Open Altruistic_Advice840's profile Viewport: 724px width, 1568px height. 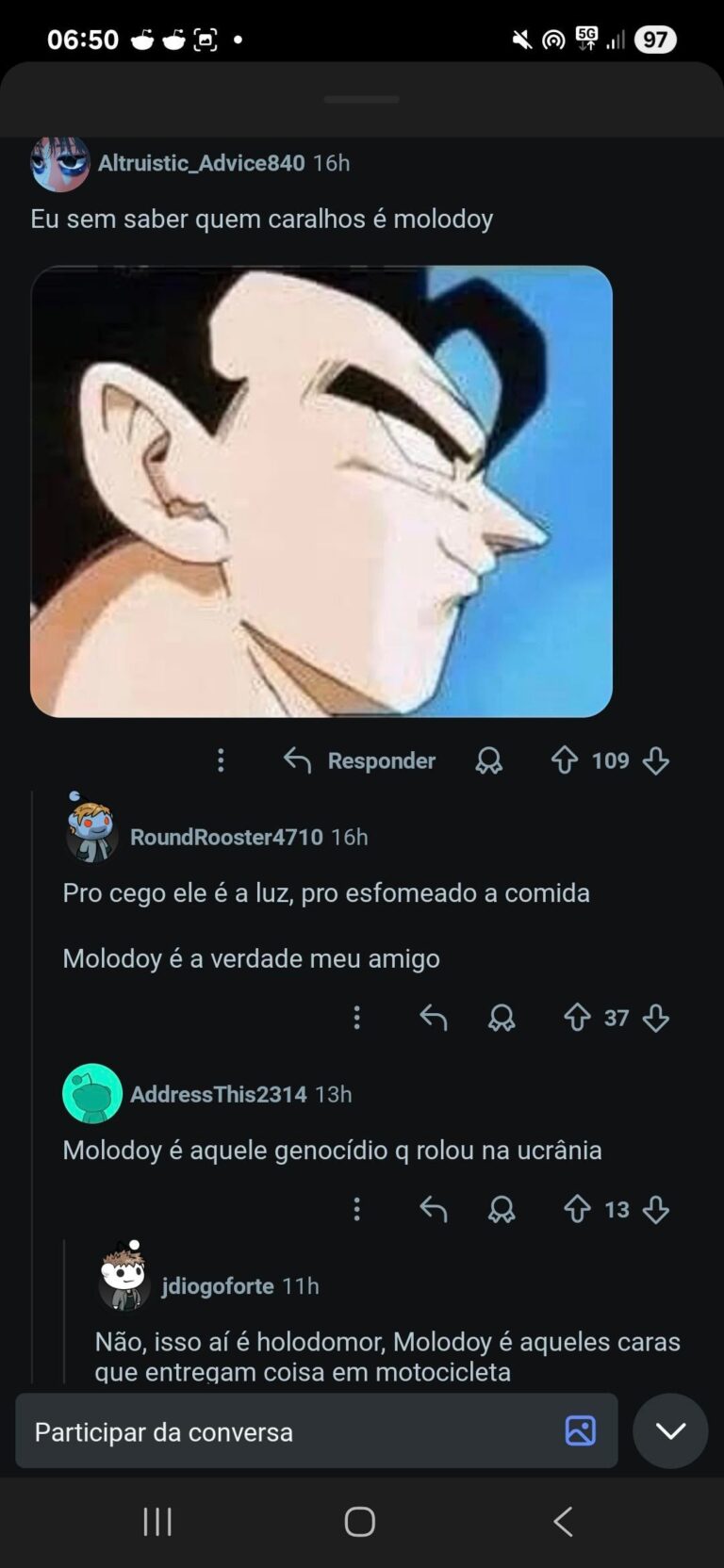[x=201, y=163]
